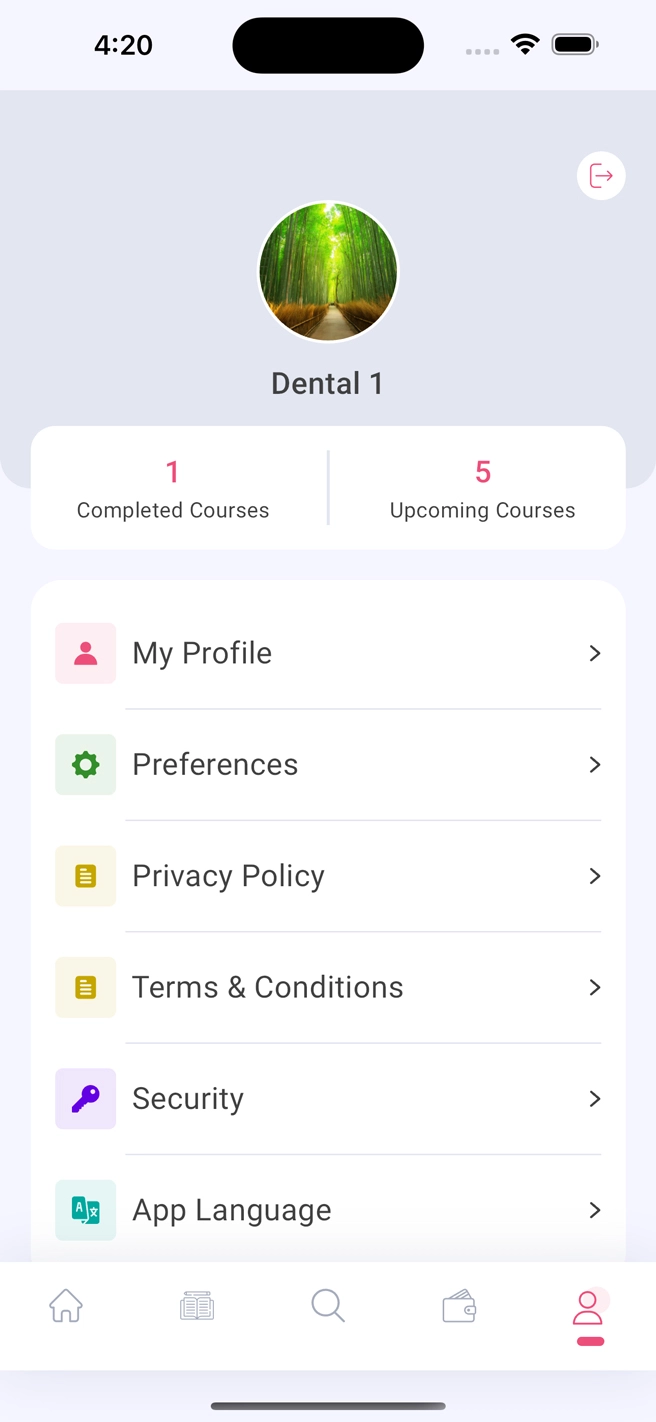Open Security settings
This screenshot has width=656, height=1422.
pos(328,1099)
